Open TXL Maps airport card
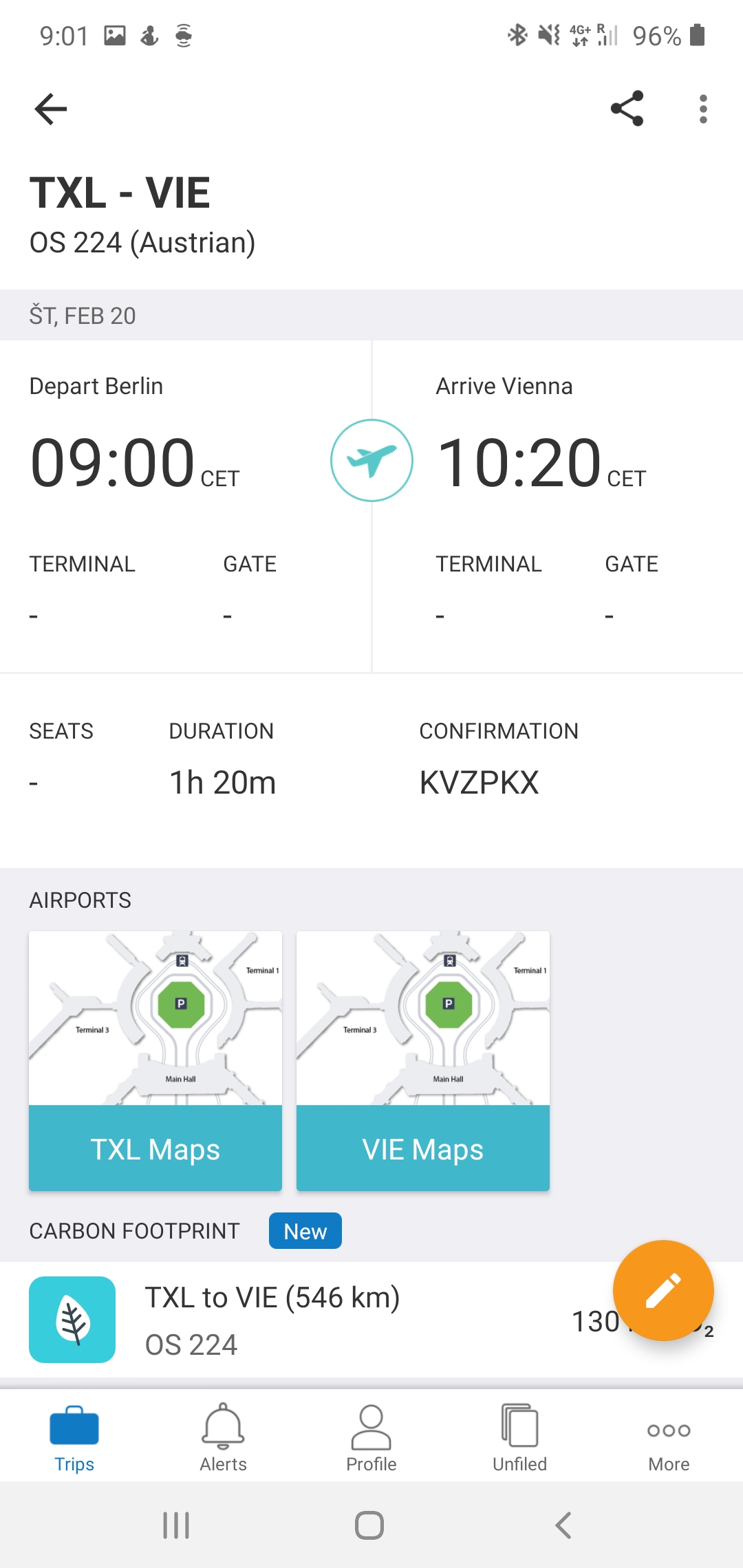 click(155, 1060)
